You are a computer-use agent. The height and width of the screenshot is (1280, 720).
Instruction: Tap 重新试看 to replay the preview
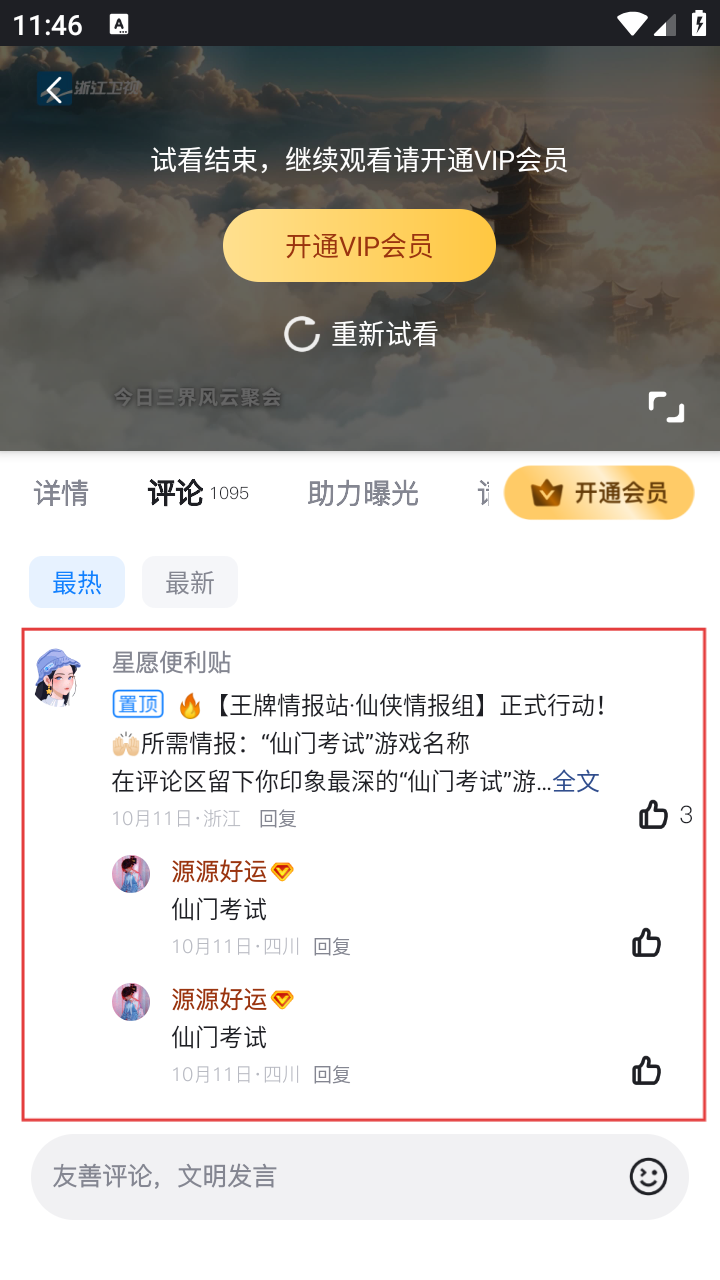pos(361,334)
